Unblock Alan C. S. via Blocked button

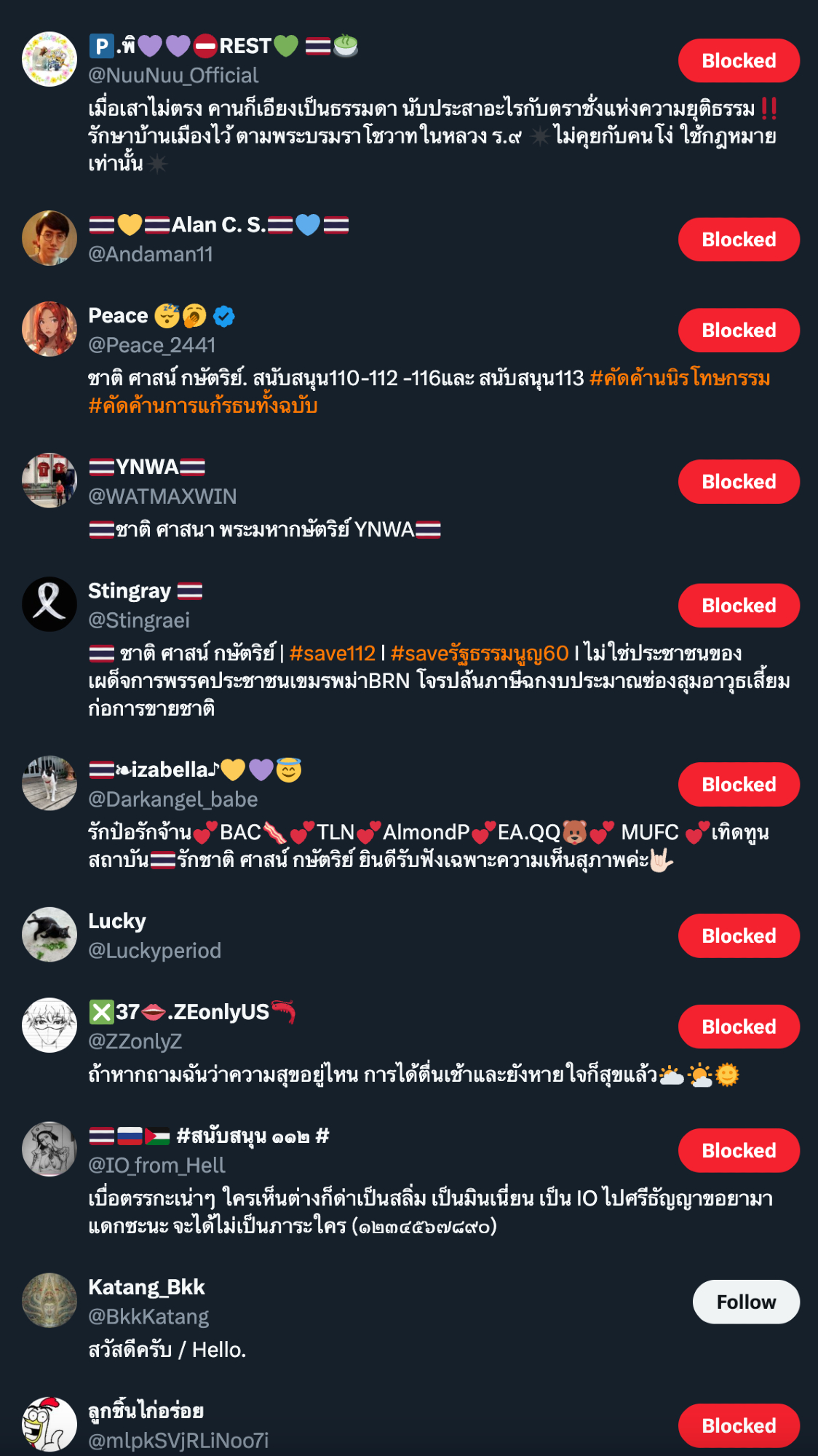739,240
